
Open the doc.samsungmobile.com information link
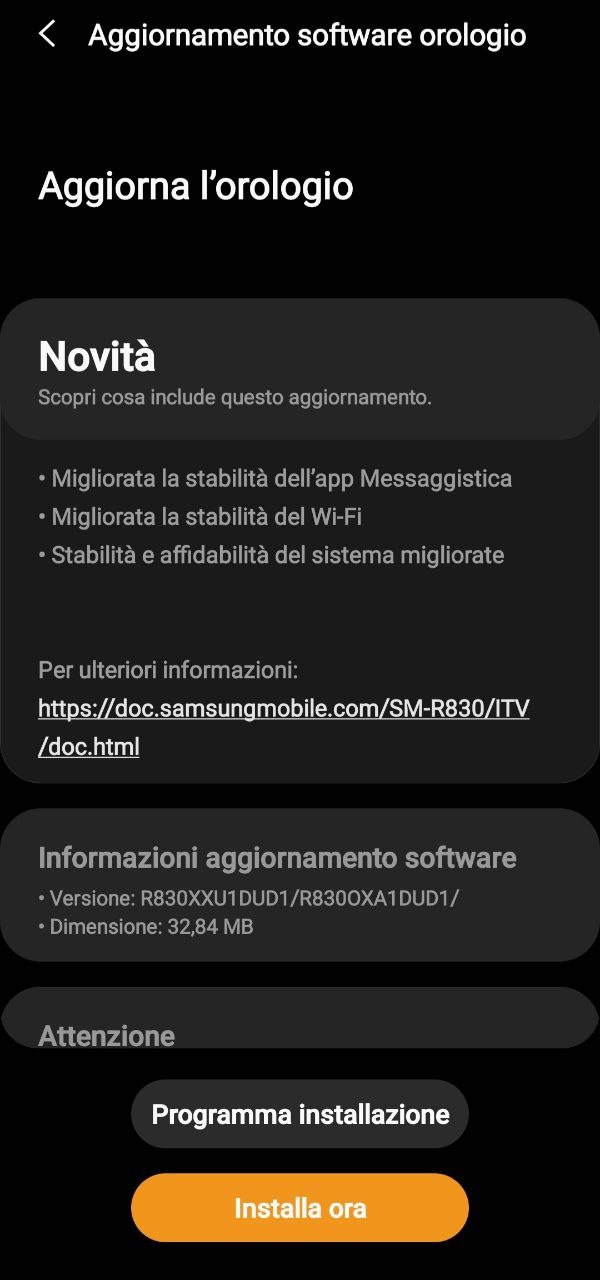click(x=283, y=727)
